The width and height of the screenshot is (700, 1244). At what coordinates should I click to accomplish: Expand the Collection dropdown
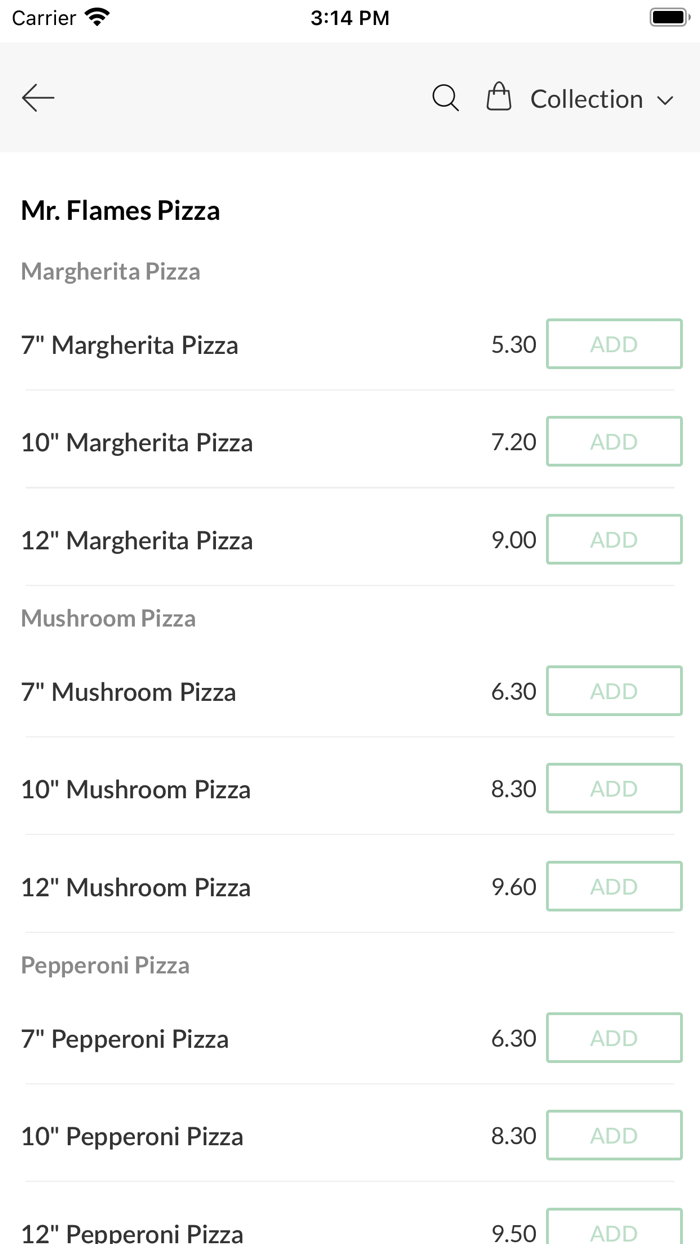(x=602, y=99)
